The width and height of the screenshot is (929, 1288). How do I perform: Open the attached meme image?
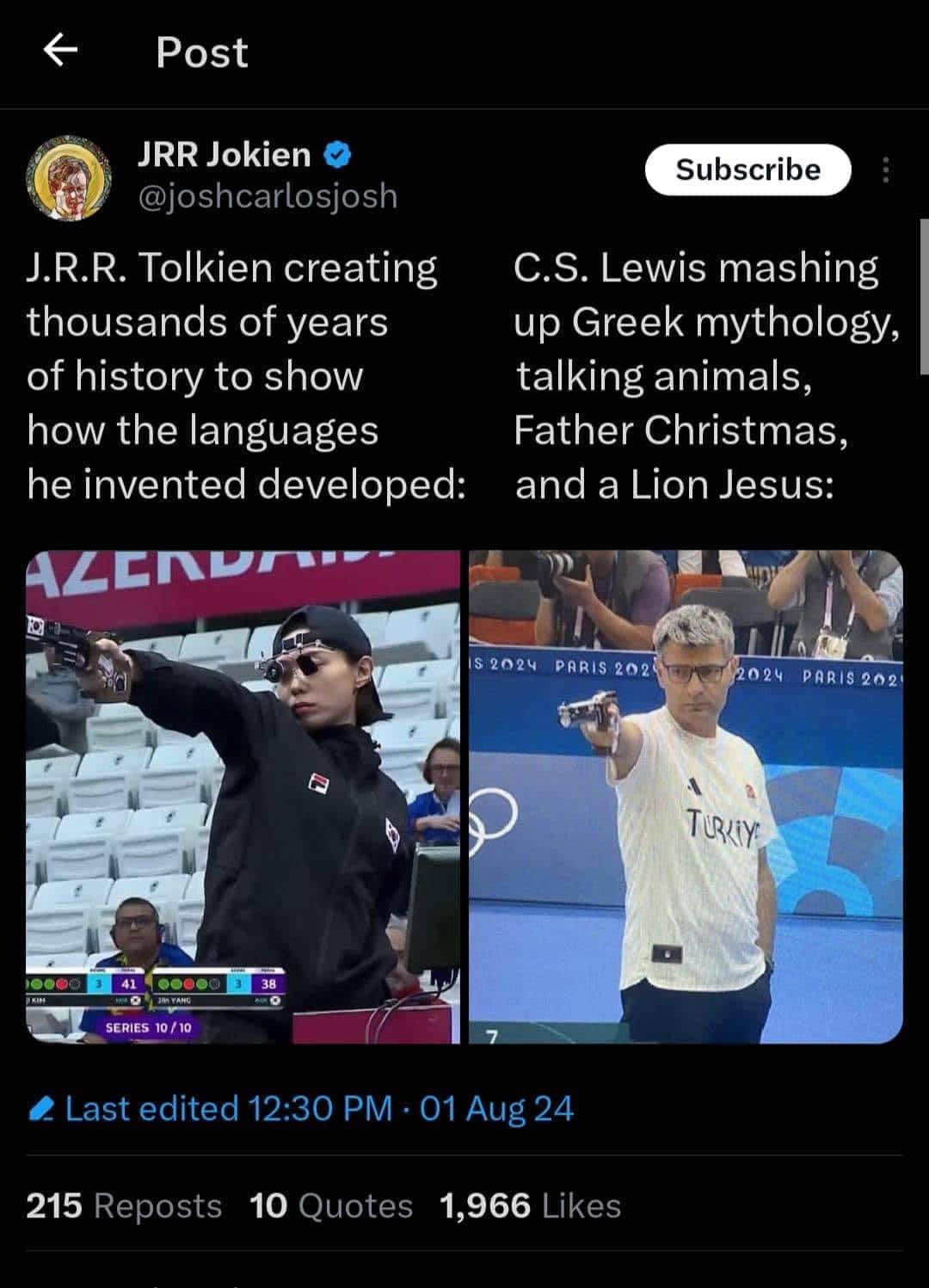pyautogui.click(x=464, y=796)
